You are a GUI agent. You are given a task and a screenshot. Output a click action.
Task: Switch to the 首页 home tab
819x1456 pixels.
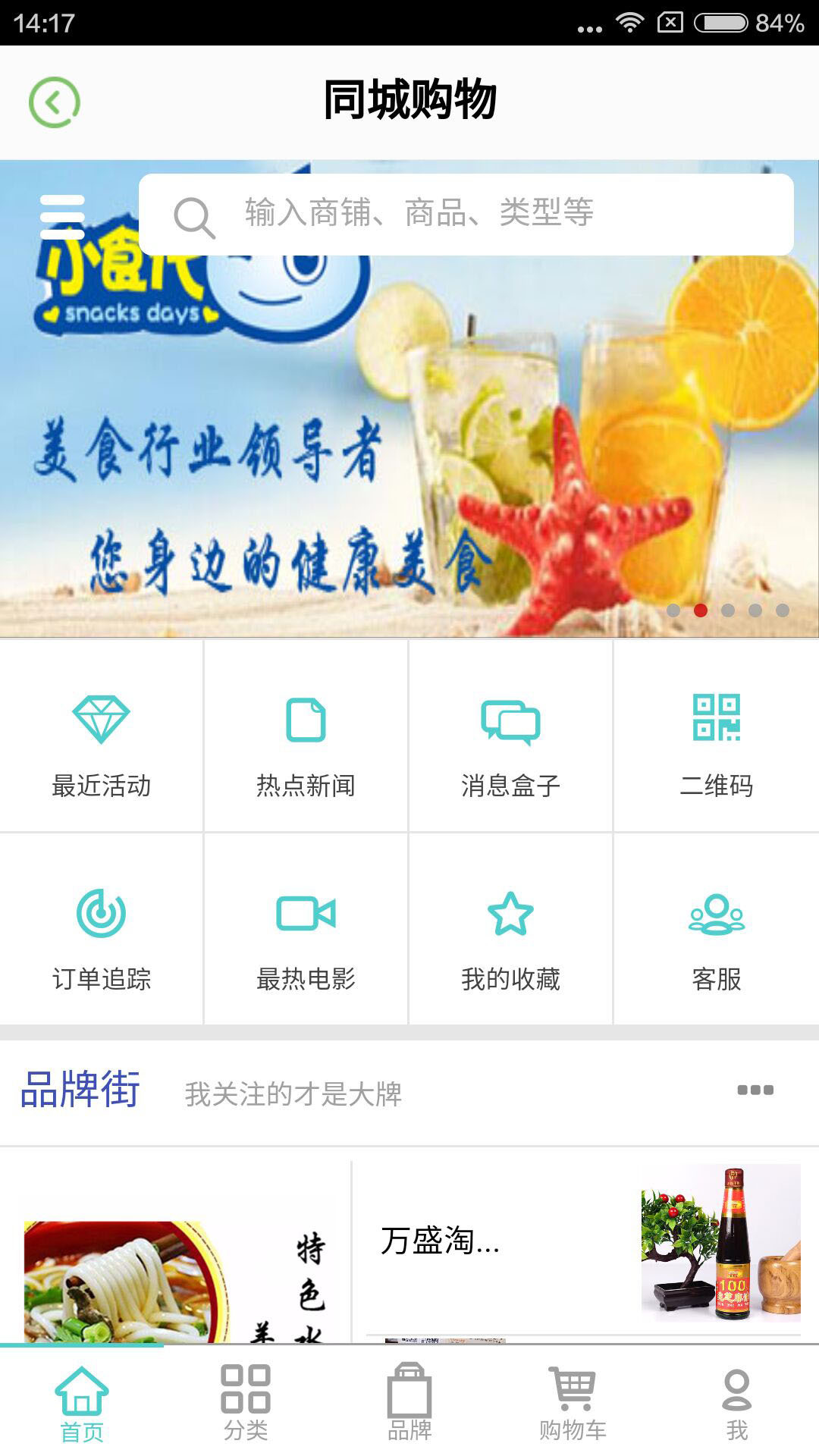coord(82,1403)
